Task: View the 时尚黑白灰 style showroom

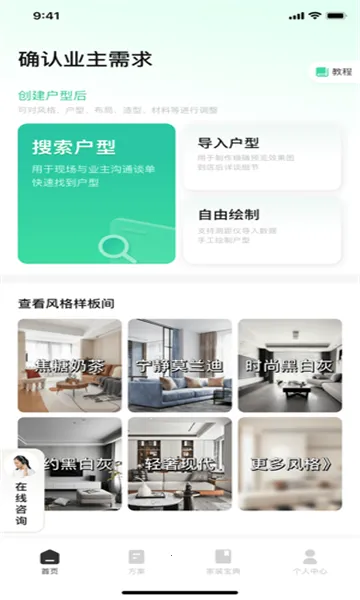Action: pos(290,365)
